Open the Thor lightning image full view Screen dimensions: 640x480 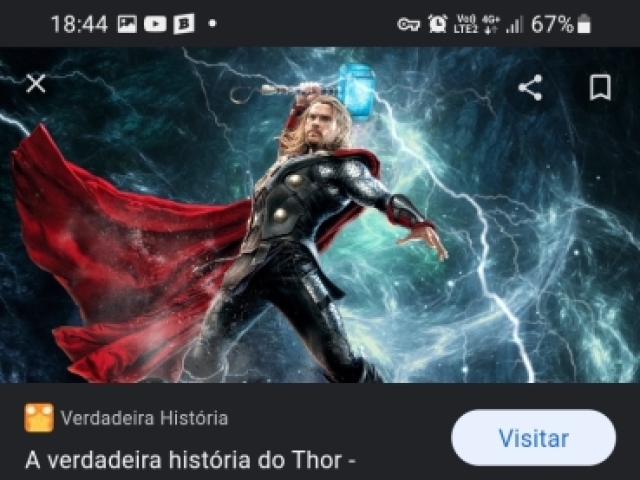(x=320, y=230)
